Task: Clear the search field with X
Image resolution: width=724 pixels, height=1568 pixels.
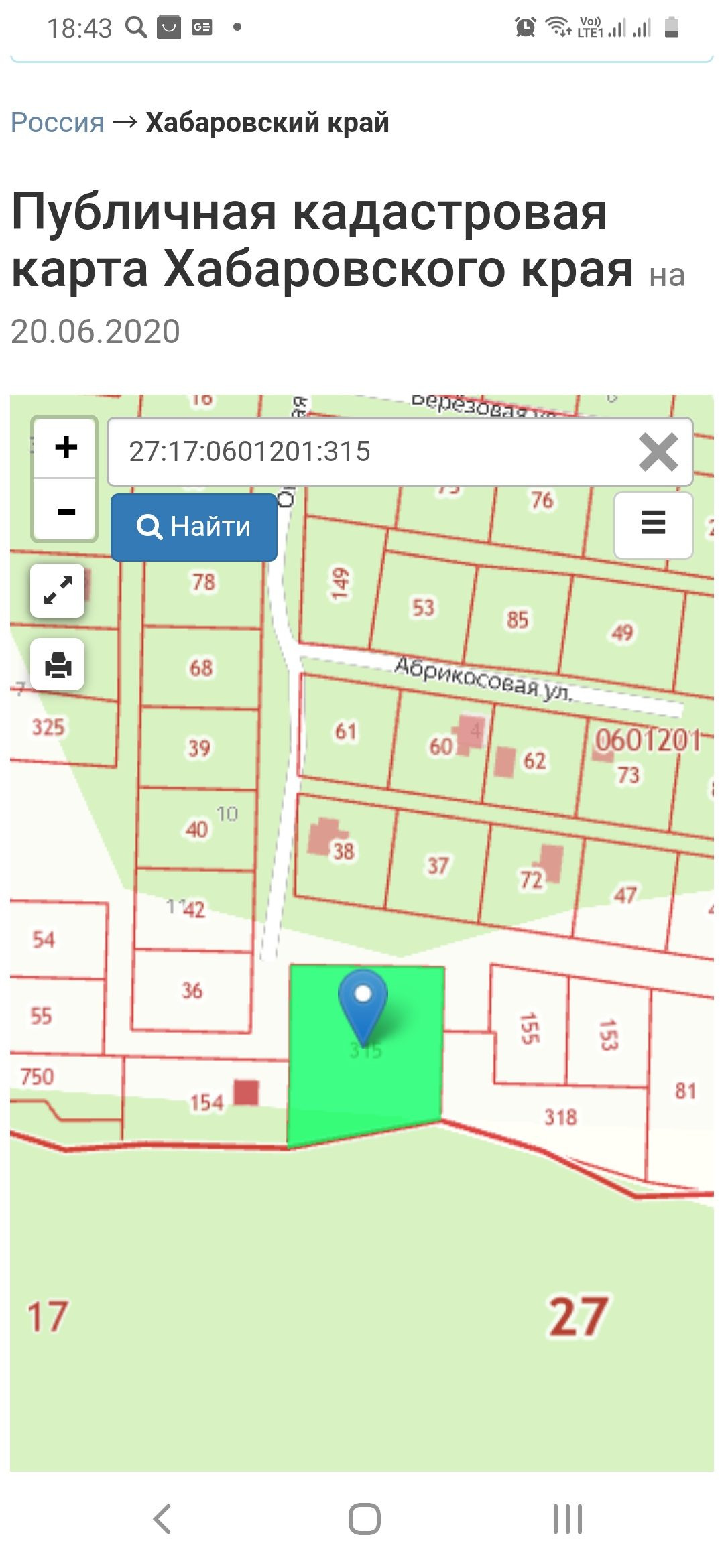Action: (658, 452)
